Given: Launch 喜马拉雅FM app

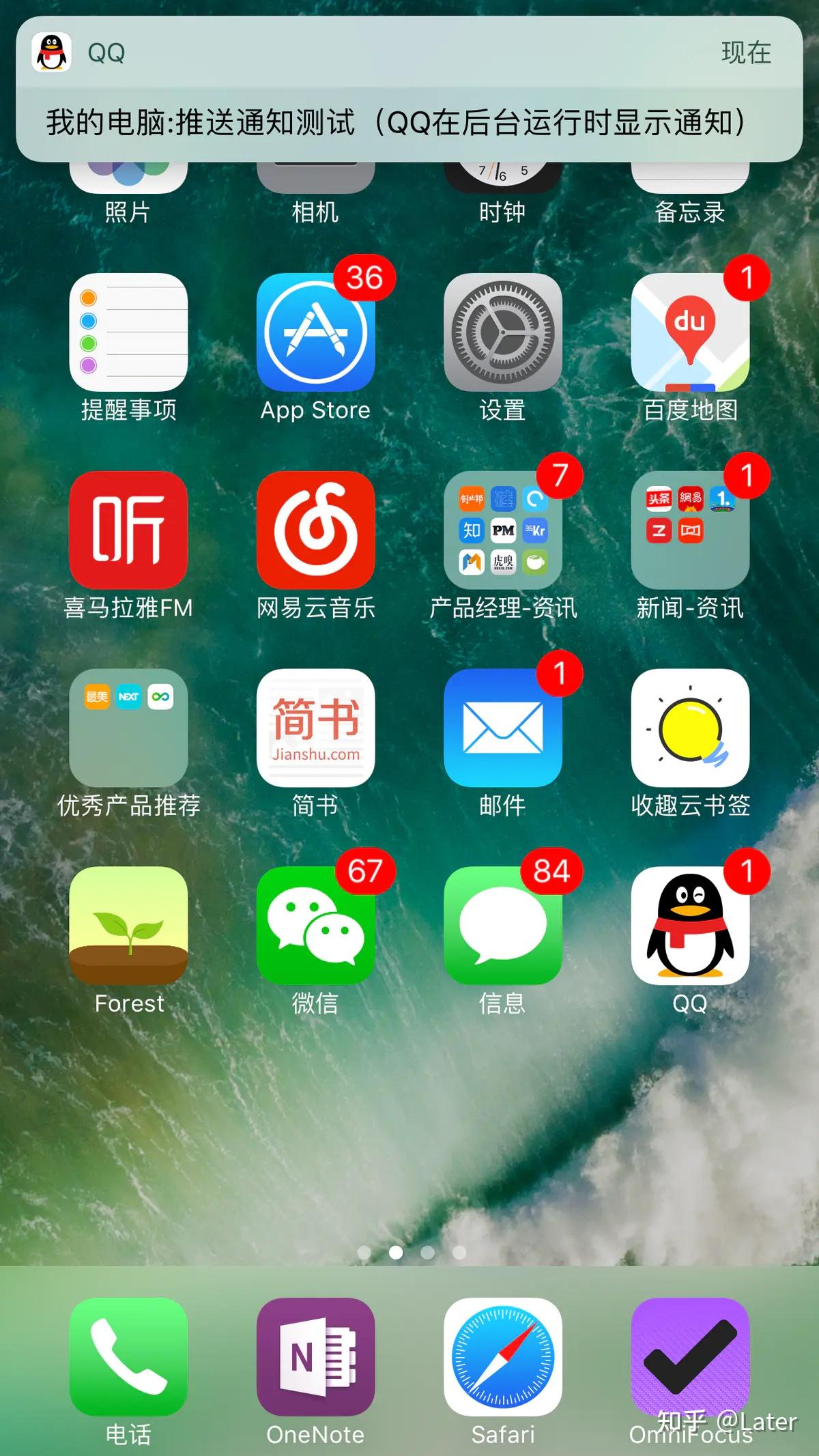Looking at the screenshot, I should click(128, 530).
